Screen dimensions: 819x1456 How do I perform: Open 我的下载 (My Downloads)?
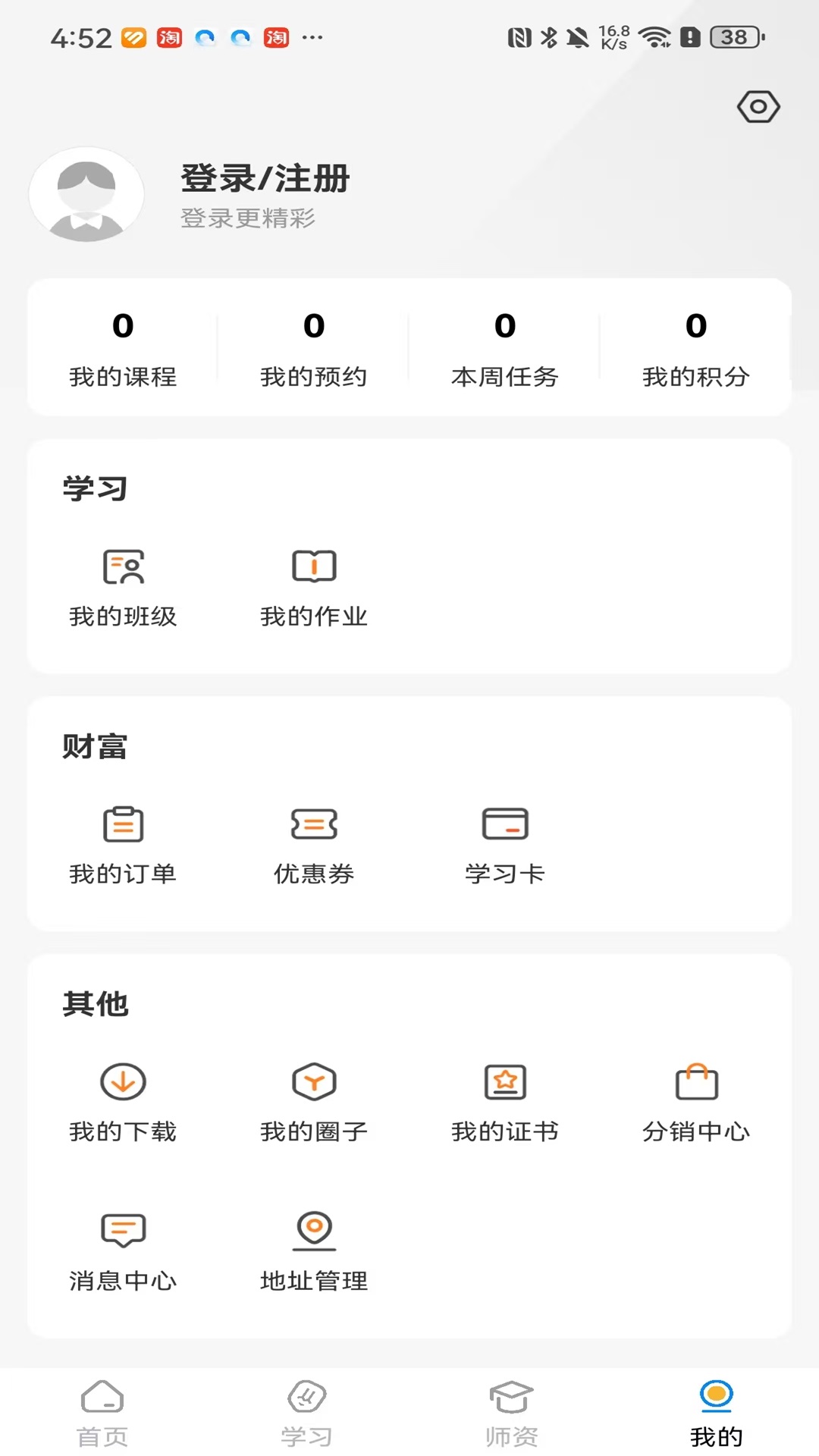click(x=122, y=1103)
